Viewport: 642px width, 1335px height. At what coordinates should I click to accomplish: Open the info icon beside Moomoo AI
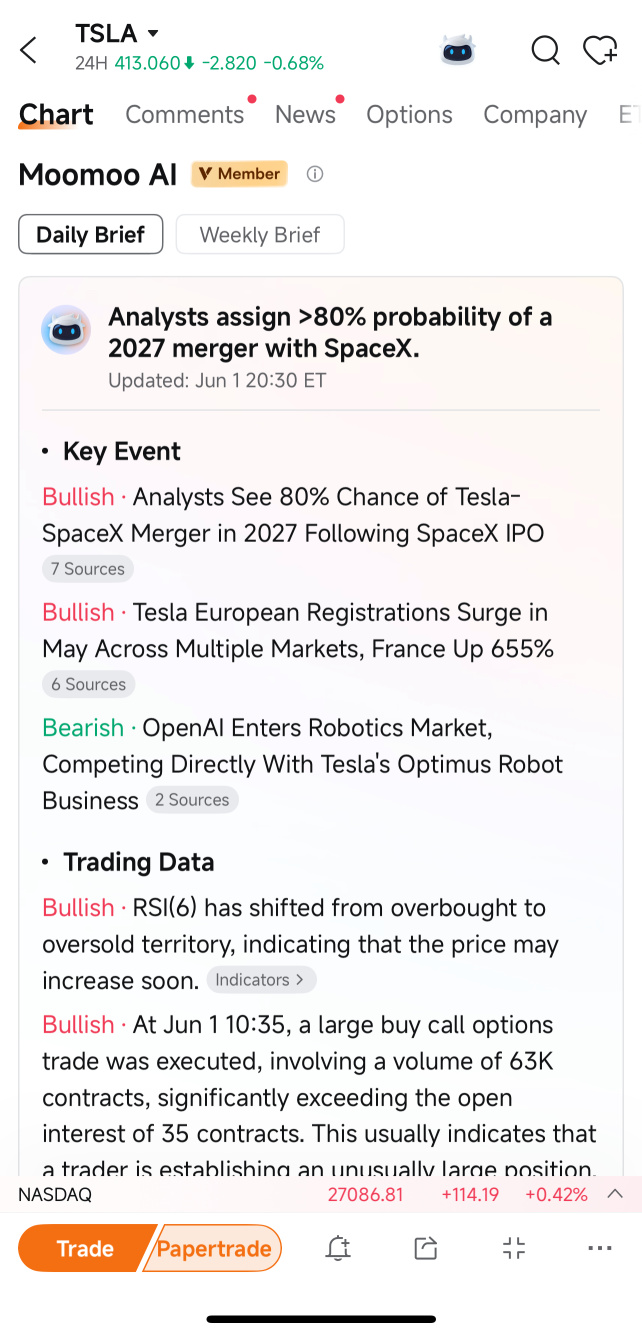(x=315, y=174)
